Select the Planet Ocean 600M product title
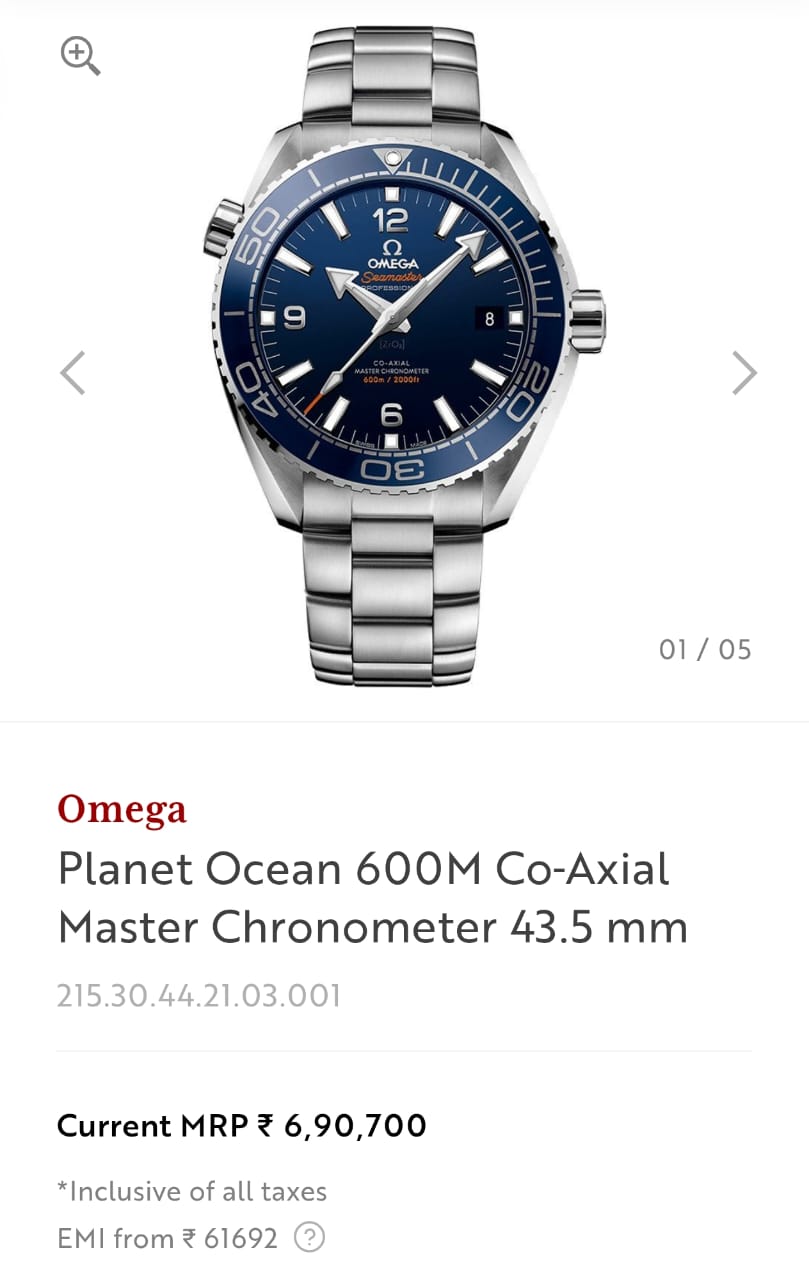The height and width of the screenshot is (1280, 809). 372,897
